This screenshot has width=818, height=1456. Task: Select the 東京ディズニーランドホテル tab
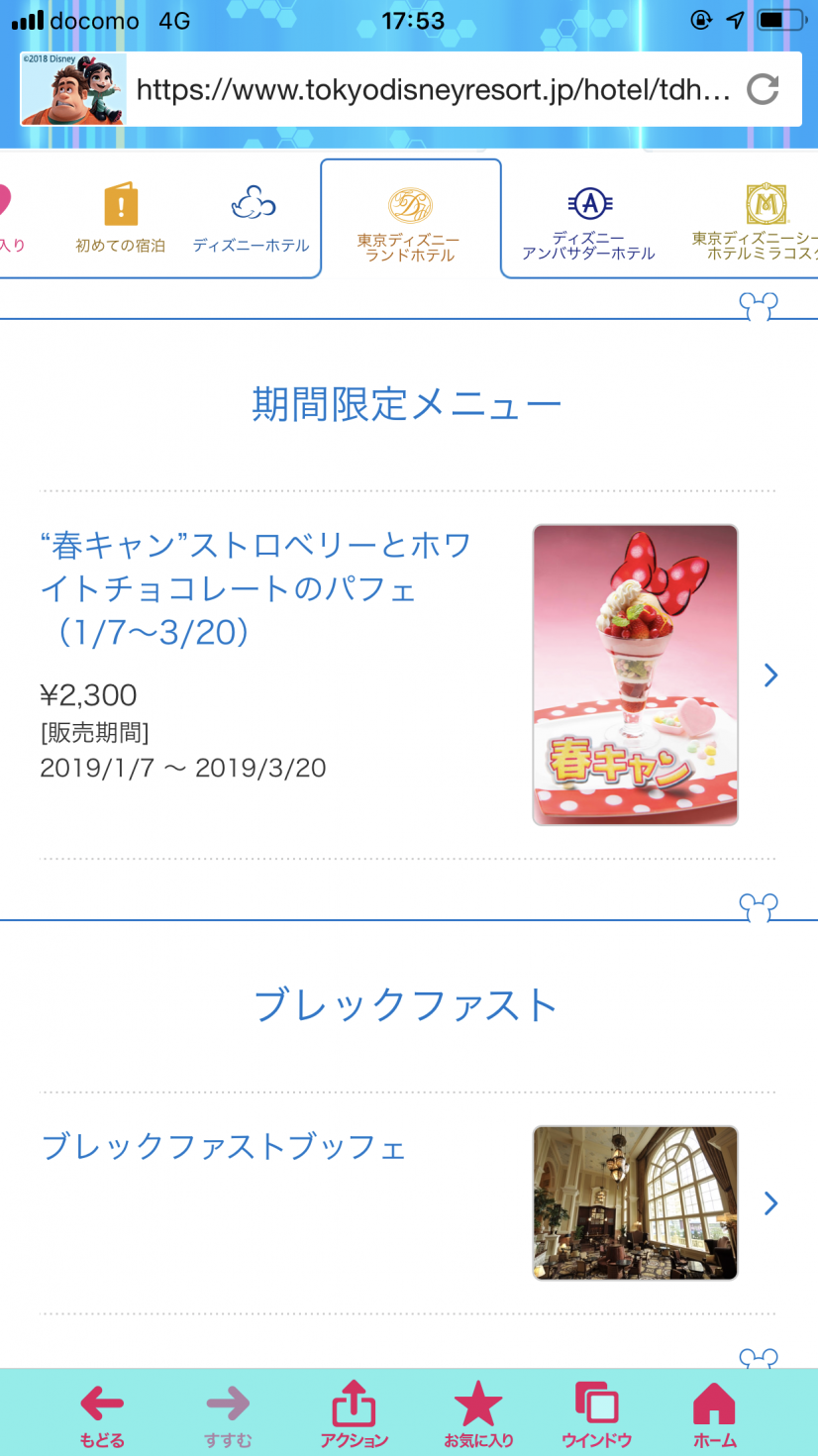409,222
